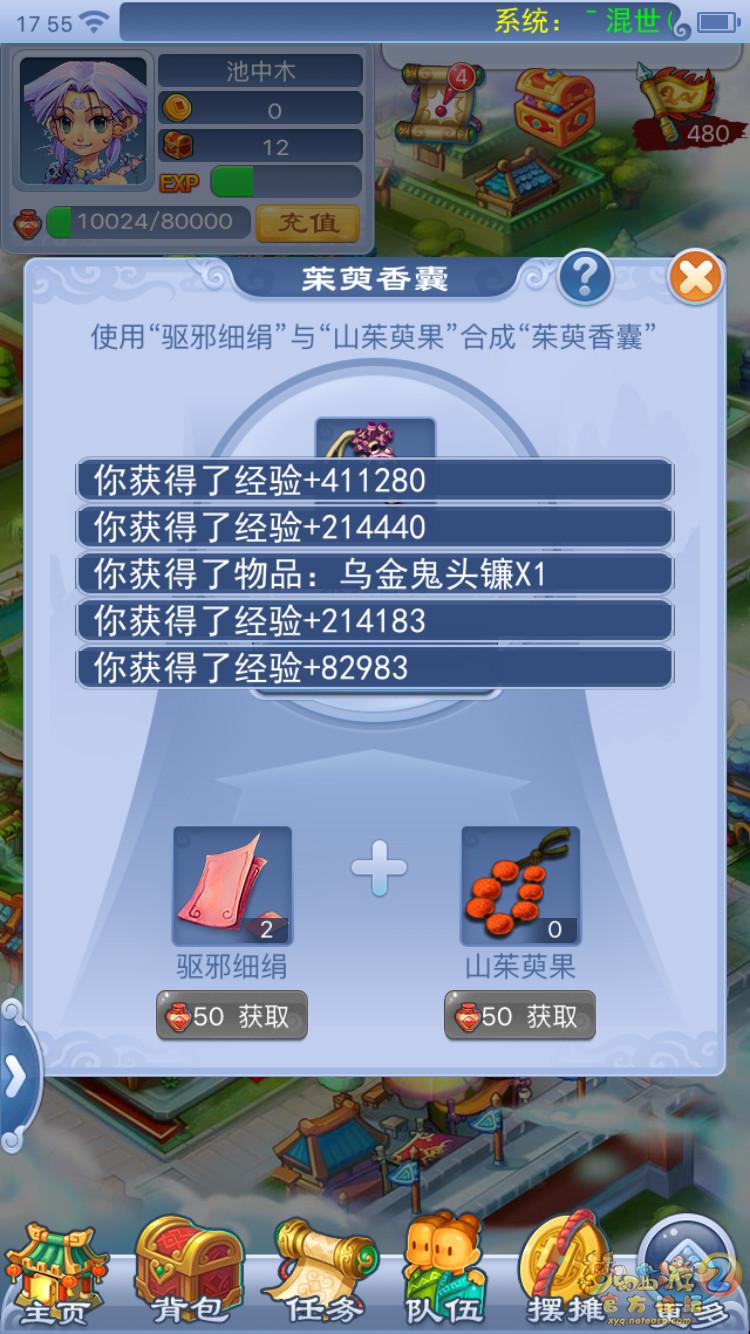Viewport: 750px width, 1334px height.
Task: Tap the 充值 recharge button
Action: tap(308, 223)
